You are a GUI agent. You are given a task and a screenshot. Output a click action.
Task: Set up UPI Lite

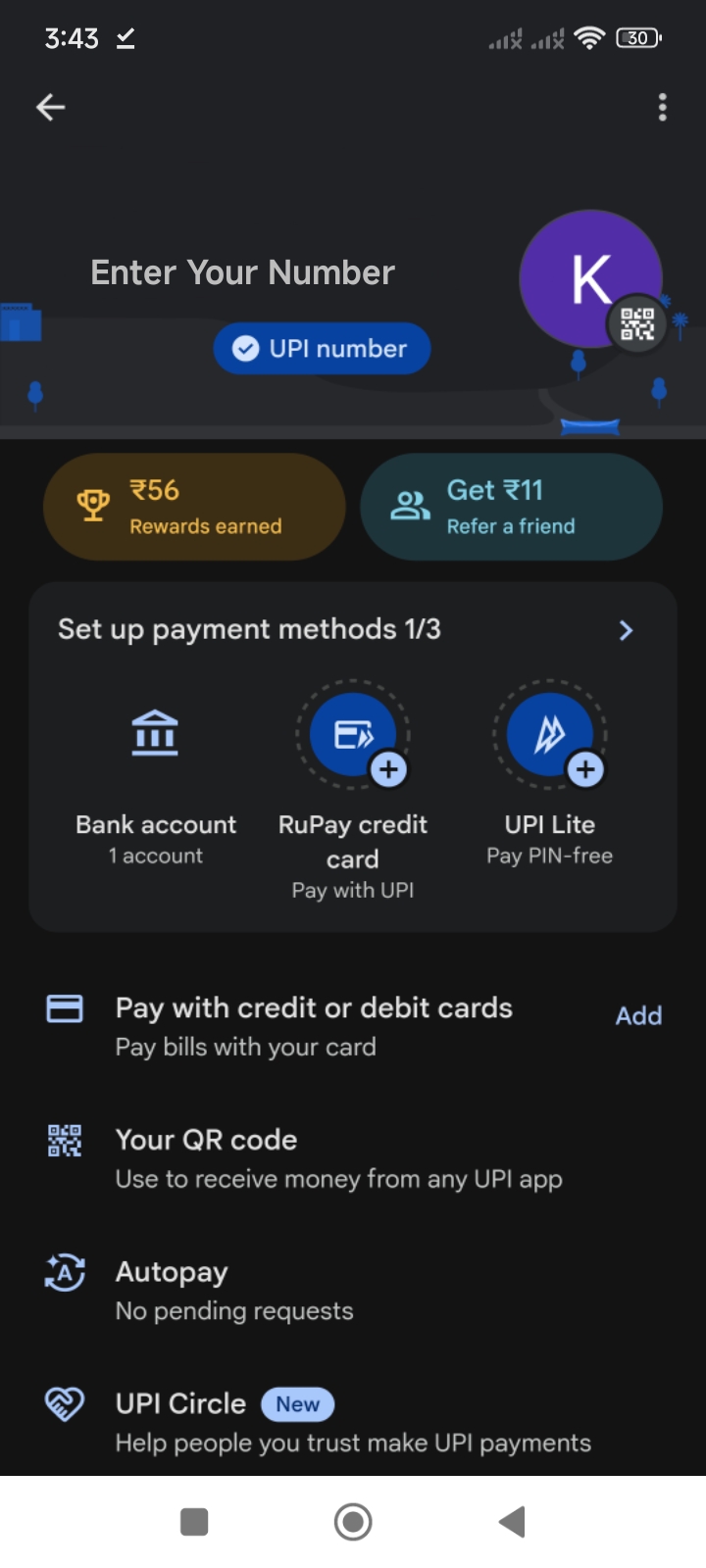click(549, 735)
